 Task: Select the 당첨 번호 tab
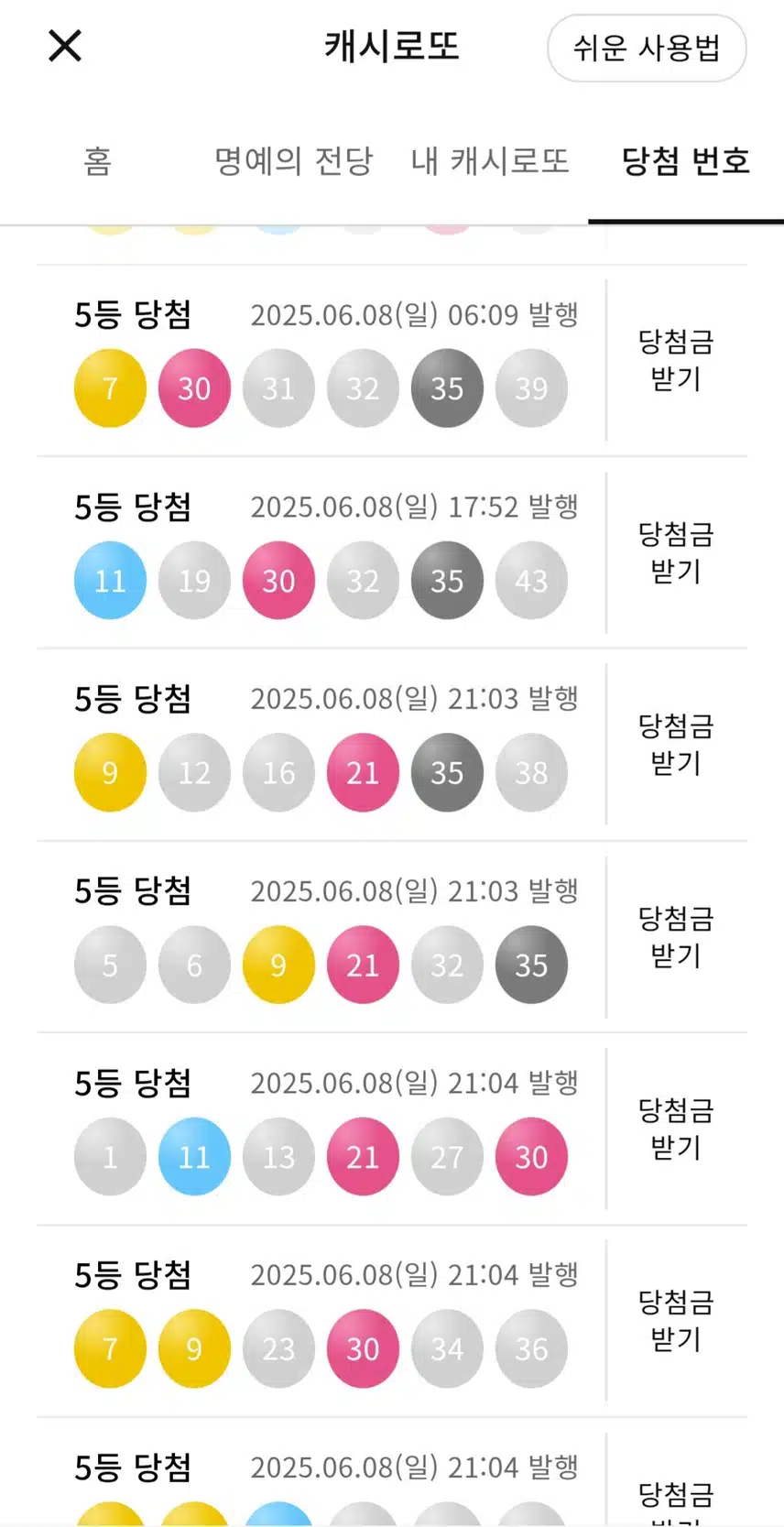686,161
